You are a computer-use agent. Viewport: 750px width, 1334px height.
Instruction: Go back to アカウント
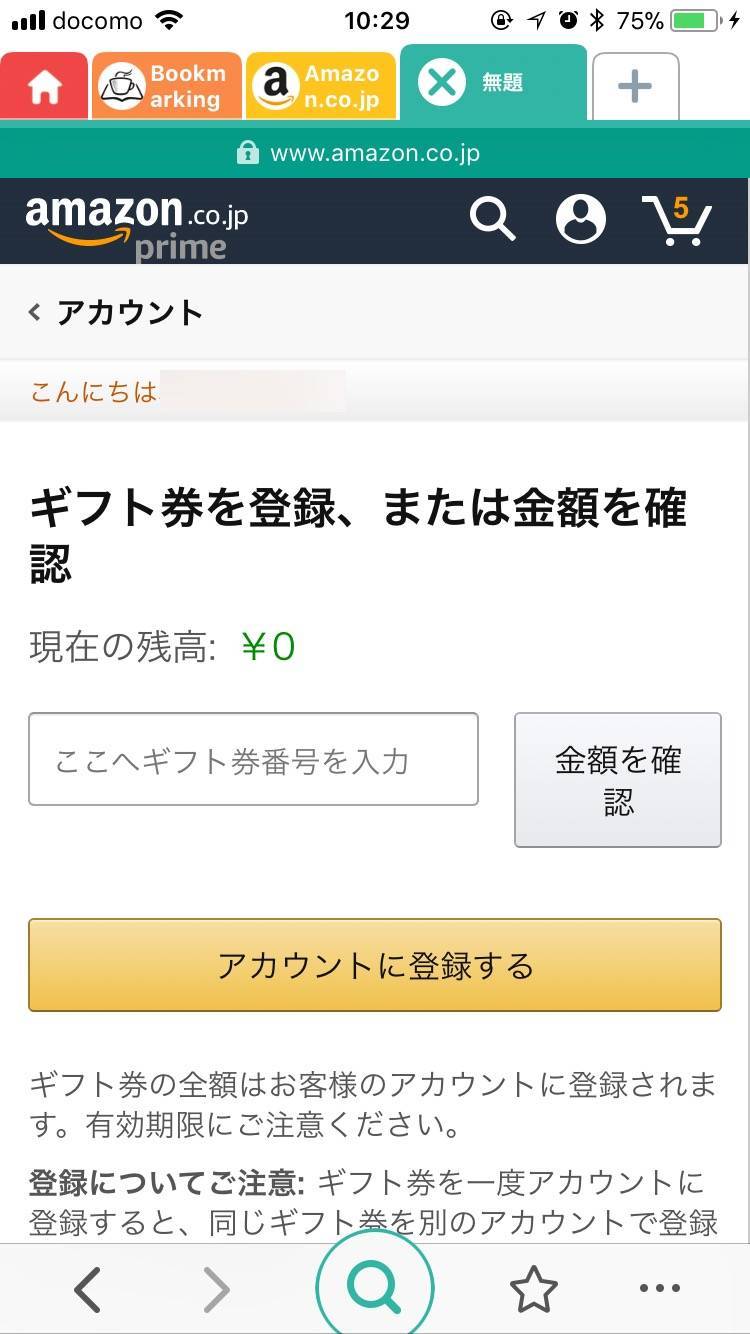click(x=116, y=313)
